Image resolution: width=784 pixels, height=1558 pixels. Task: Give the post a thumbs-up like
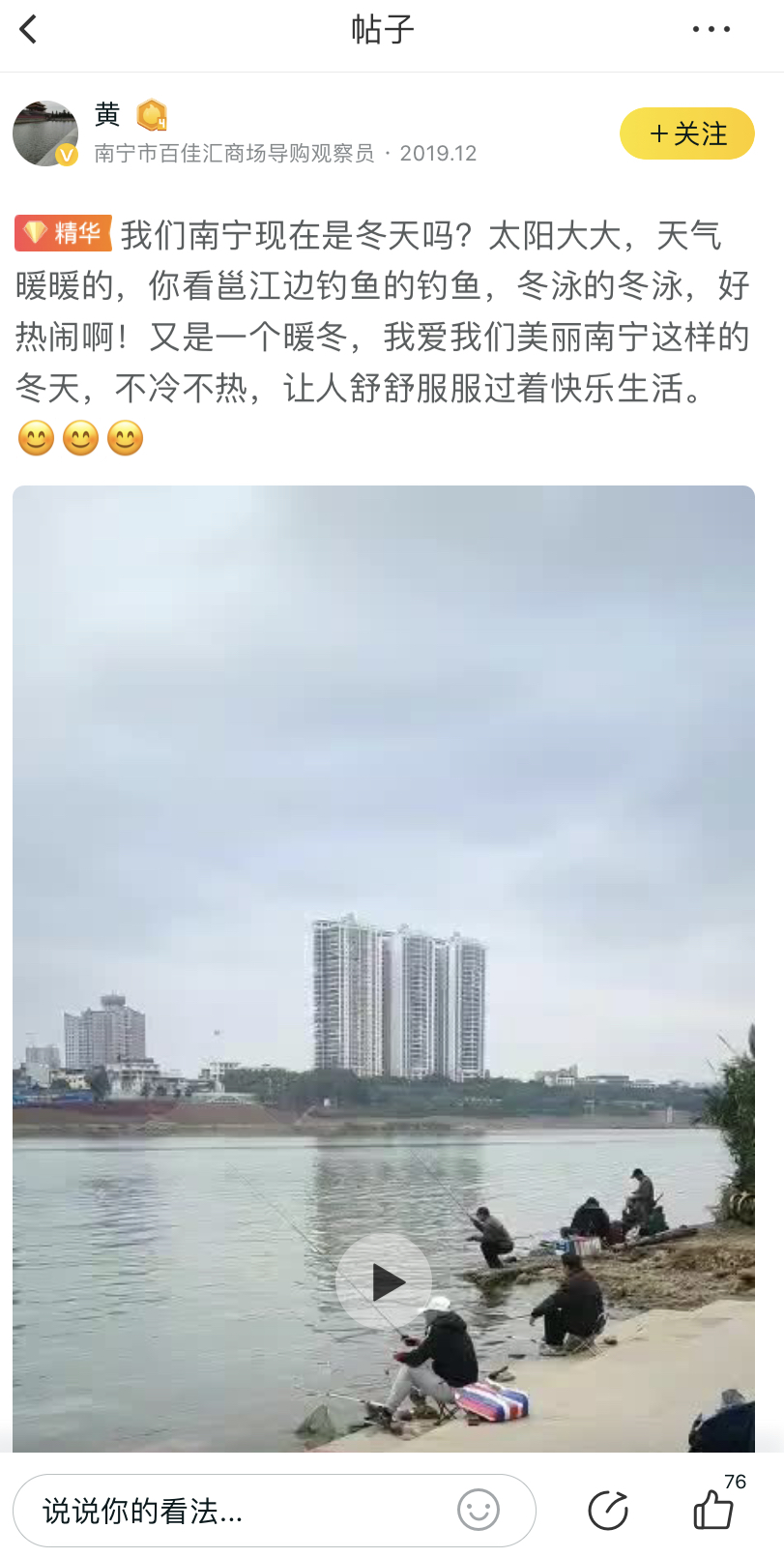pos(712,1514)
